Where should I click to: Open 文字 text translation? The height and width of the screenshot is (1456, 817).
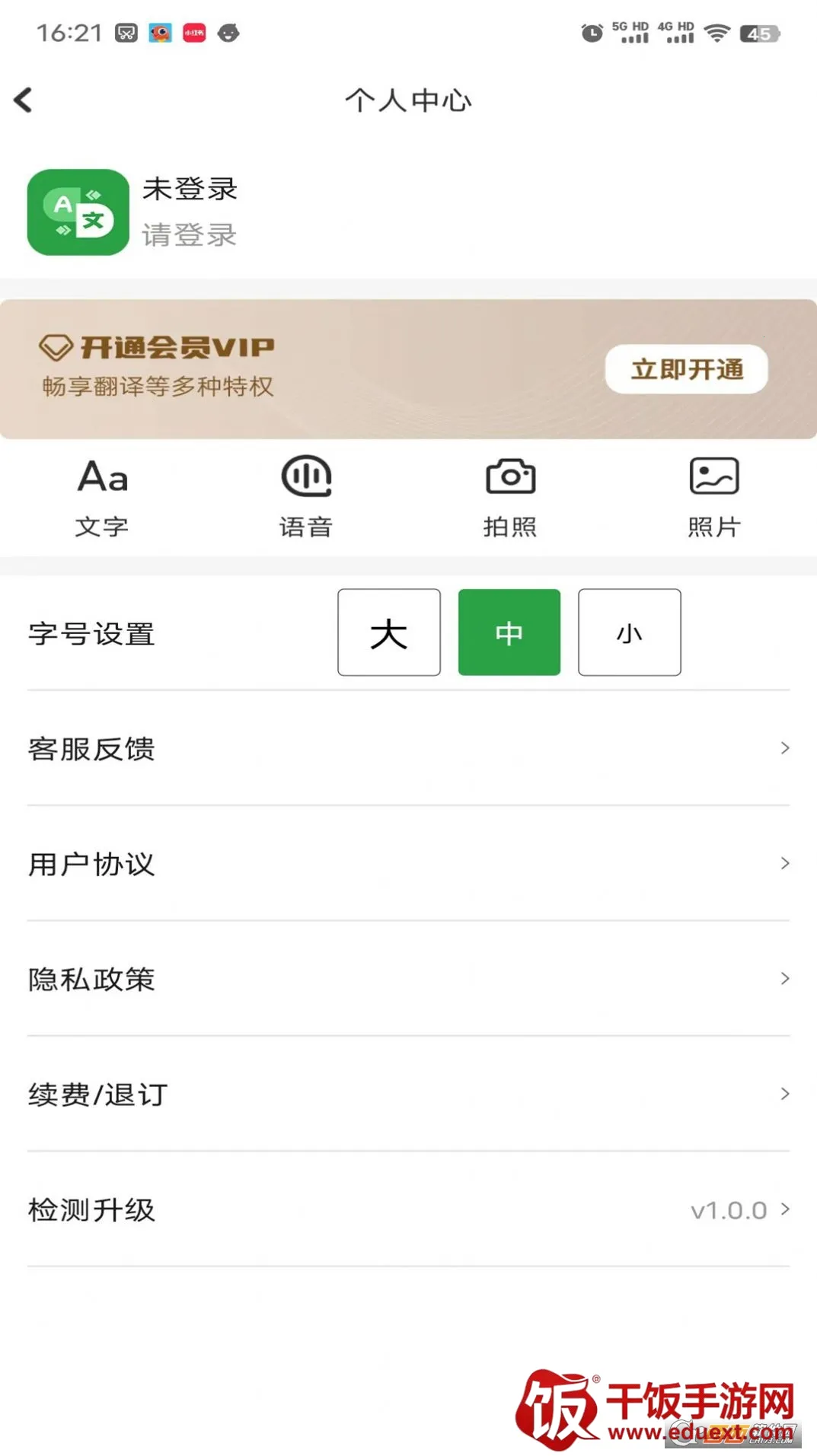point(102,497)
